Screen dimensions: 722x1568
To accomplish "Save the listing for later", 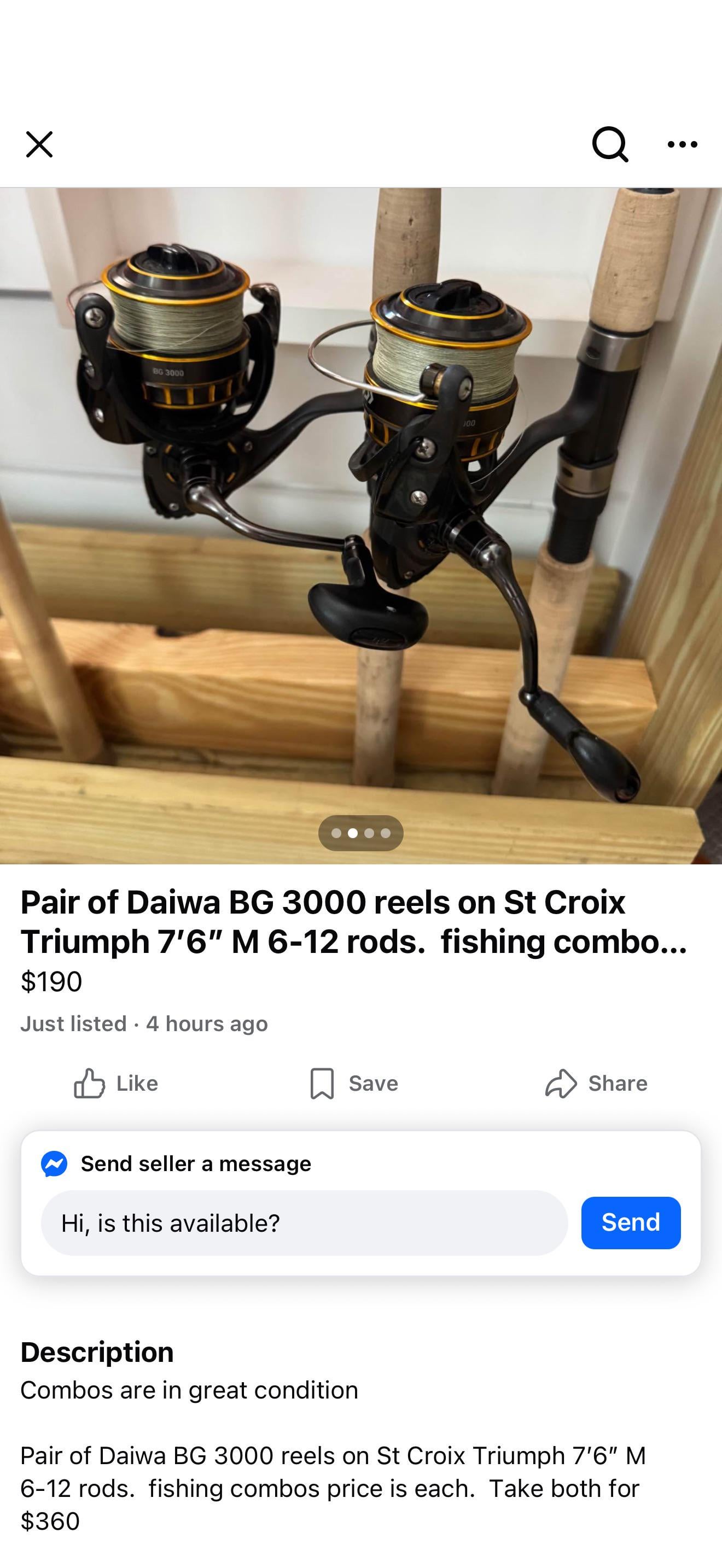I will [354, 1084].
